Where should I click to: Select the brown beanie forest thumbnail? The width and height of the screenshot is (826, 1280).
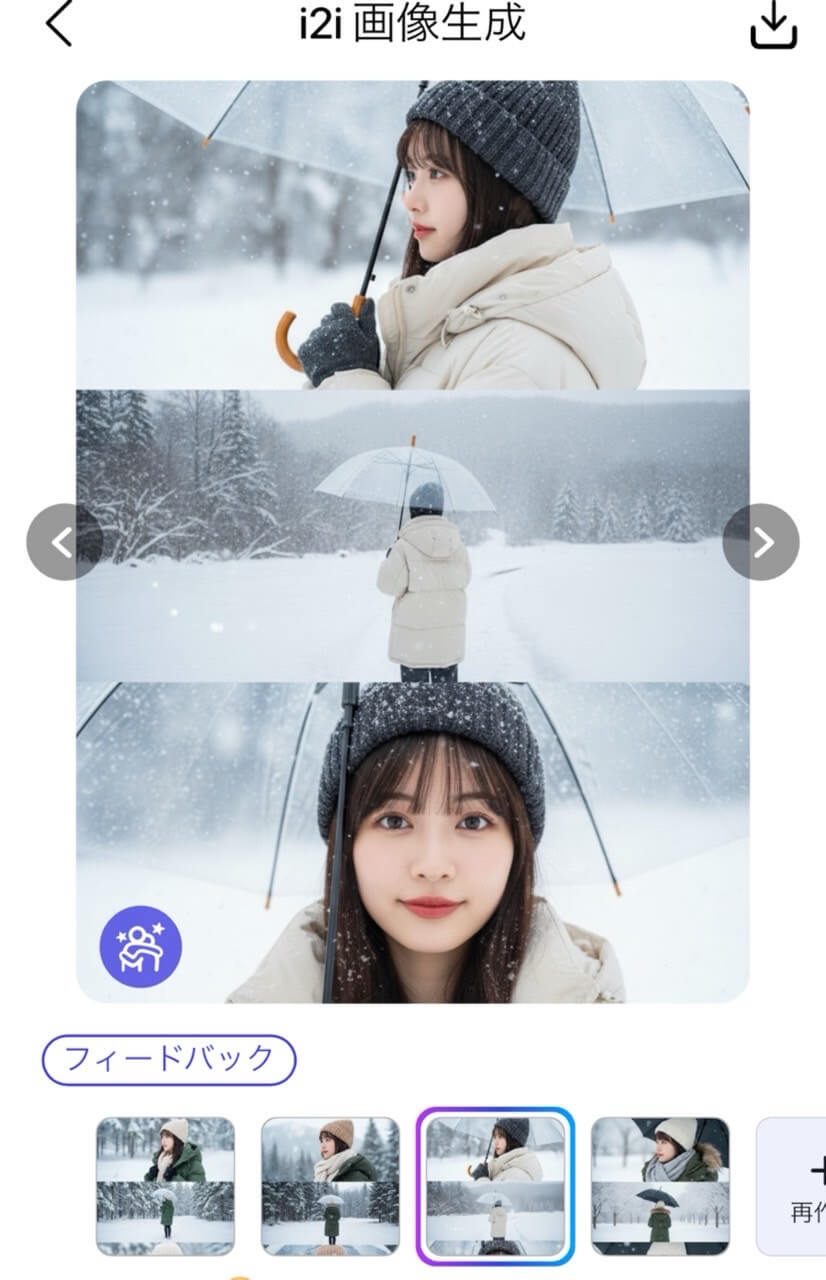tap(330, 1185)
